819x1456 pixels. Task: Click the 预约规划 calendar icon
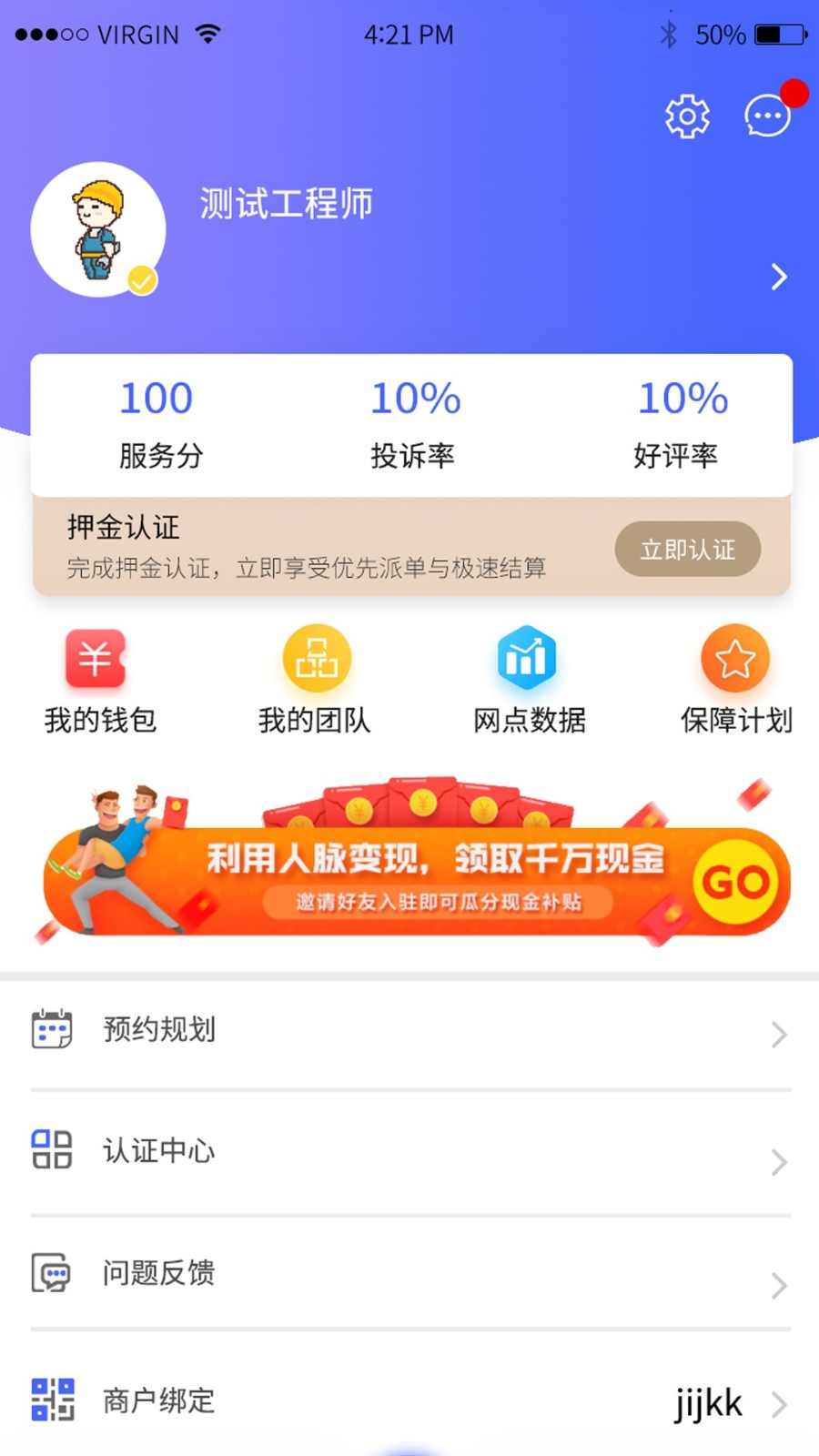52,1028
